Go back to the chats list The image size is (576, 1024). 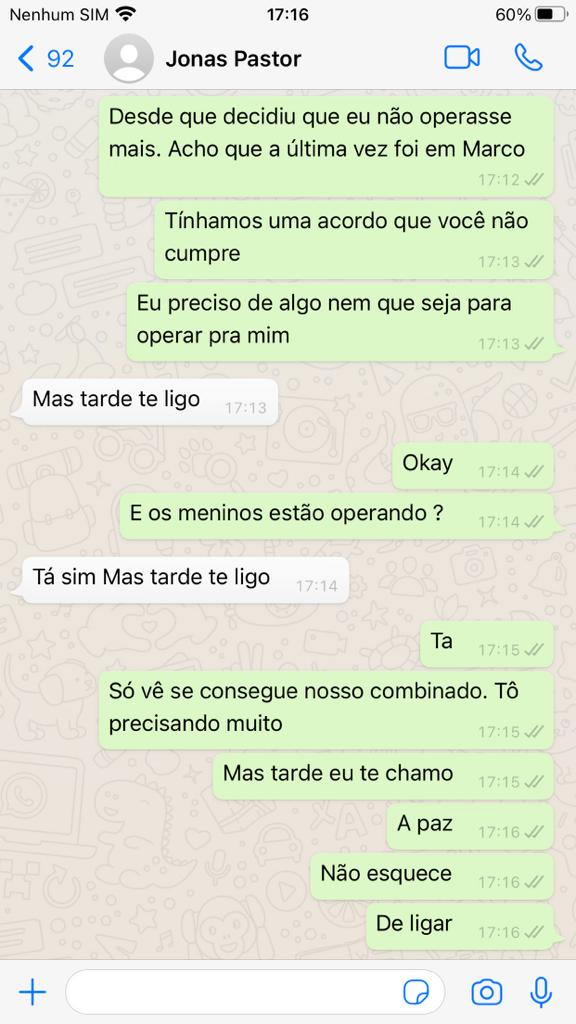coord(46,59)
